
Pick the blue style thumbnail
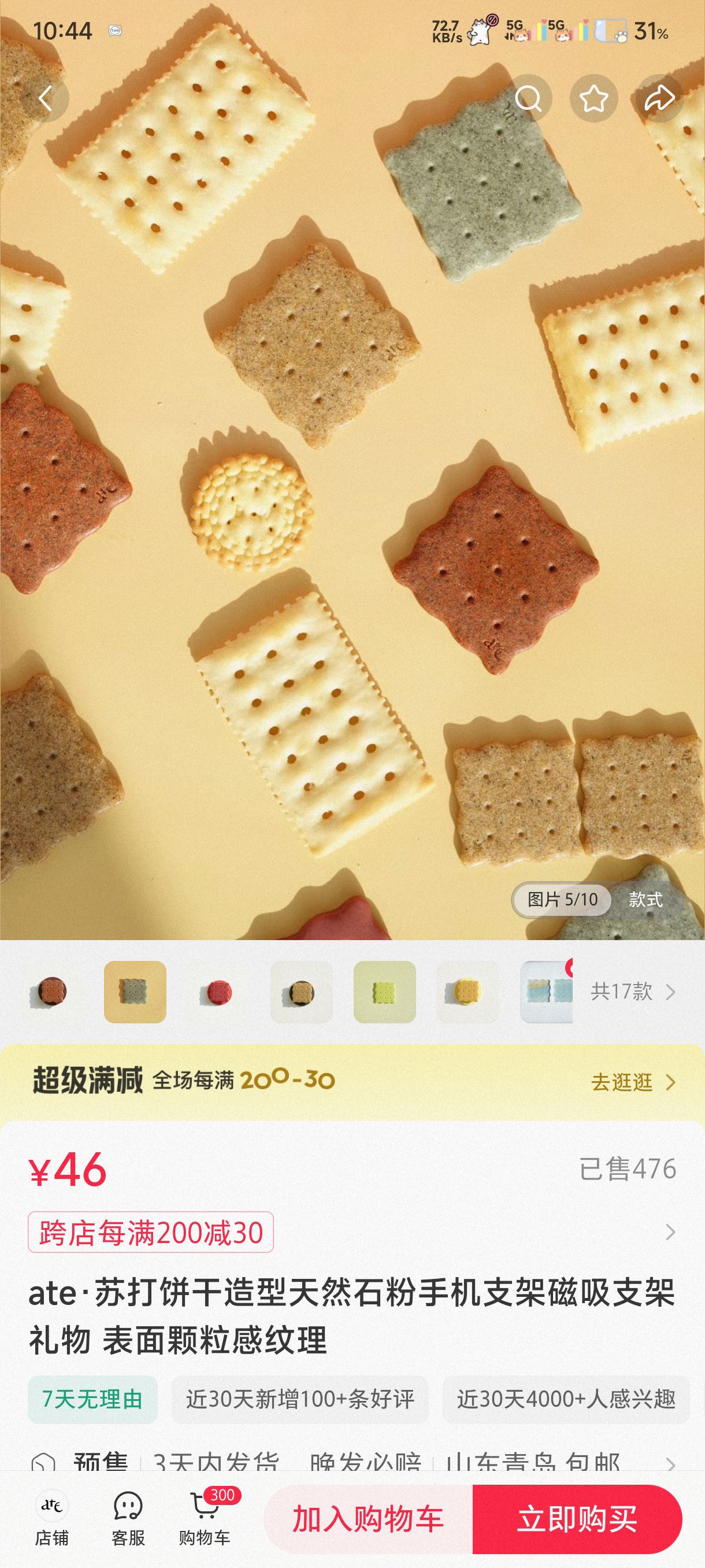546,992
